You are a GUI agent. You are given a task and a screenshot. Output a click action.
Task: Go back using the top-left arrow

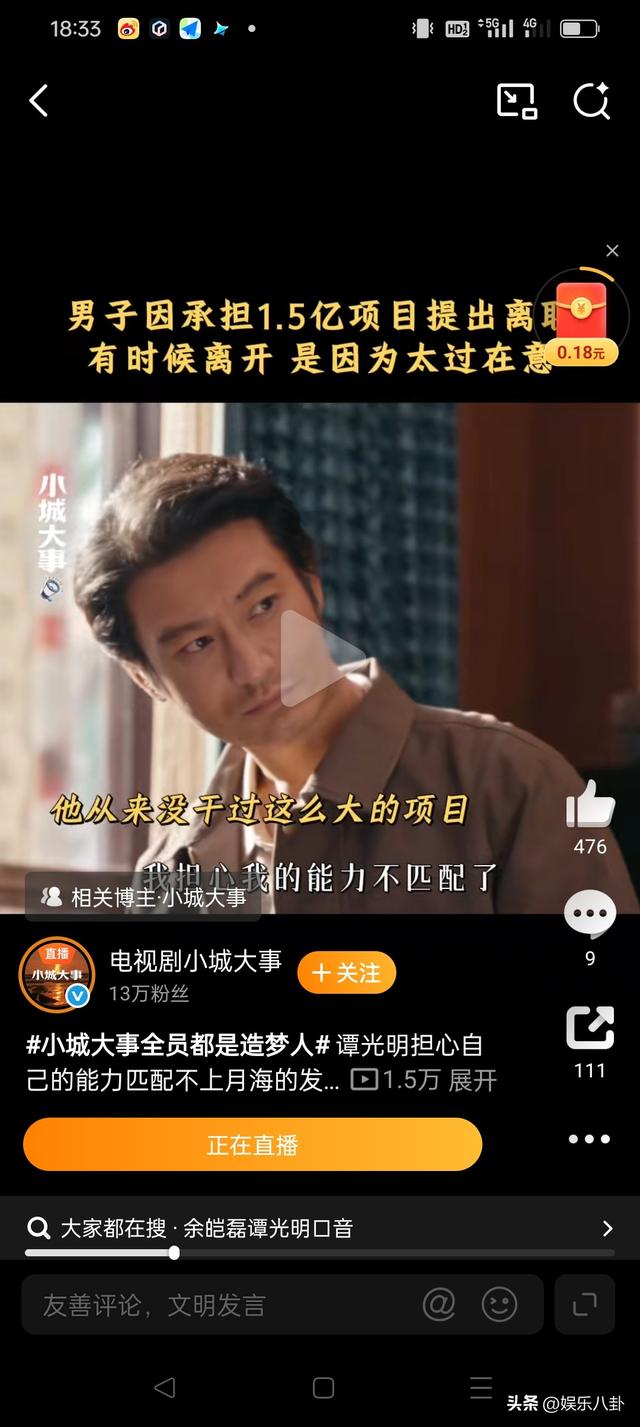click(39, 101)
